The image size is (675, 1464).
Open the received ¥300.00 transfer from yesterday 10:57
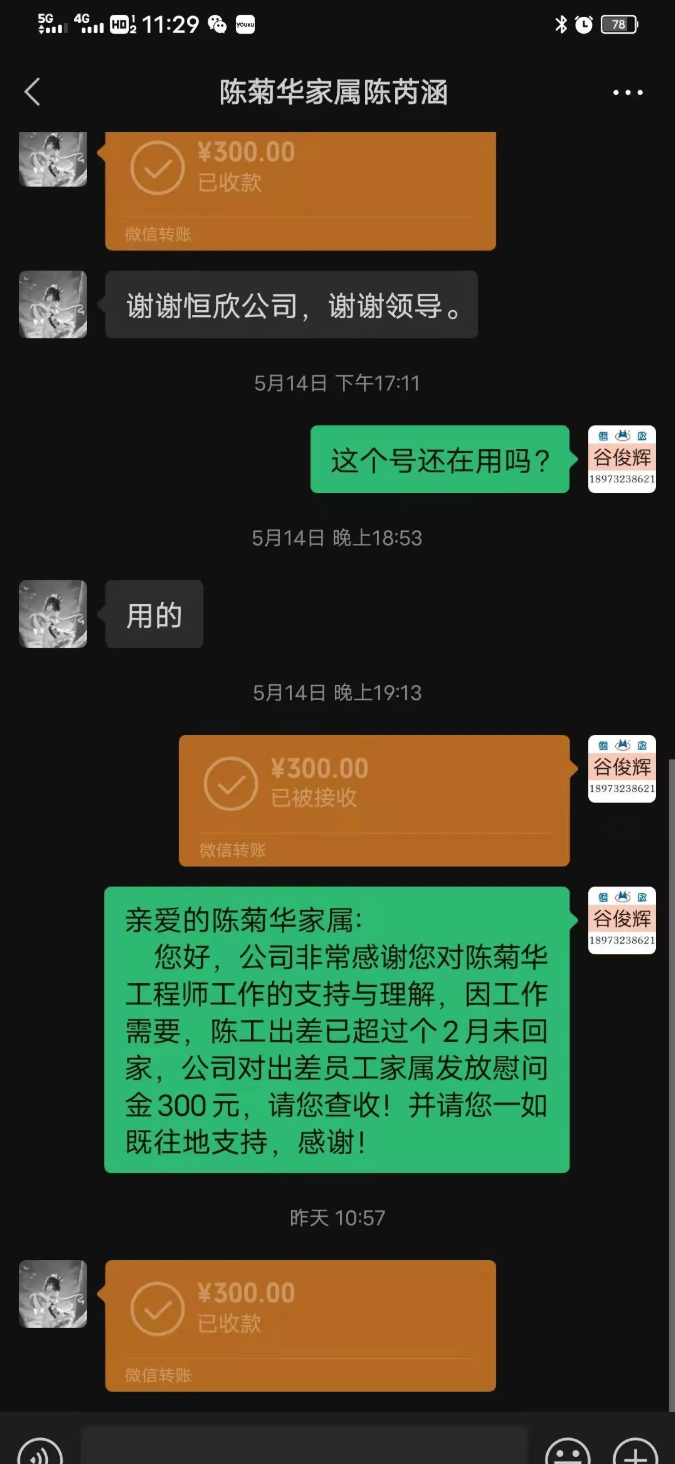click(x=300, y=1324)
